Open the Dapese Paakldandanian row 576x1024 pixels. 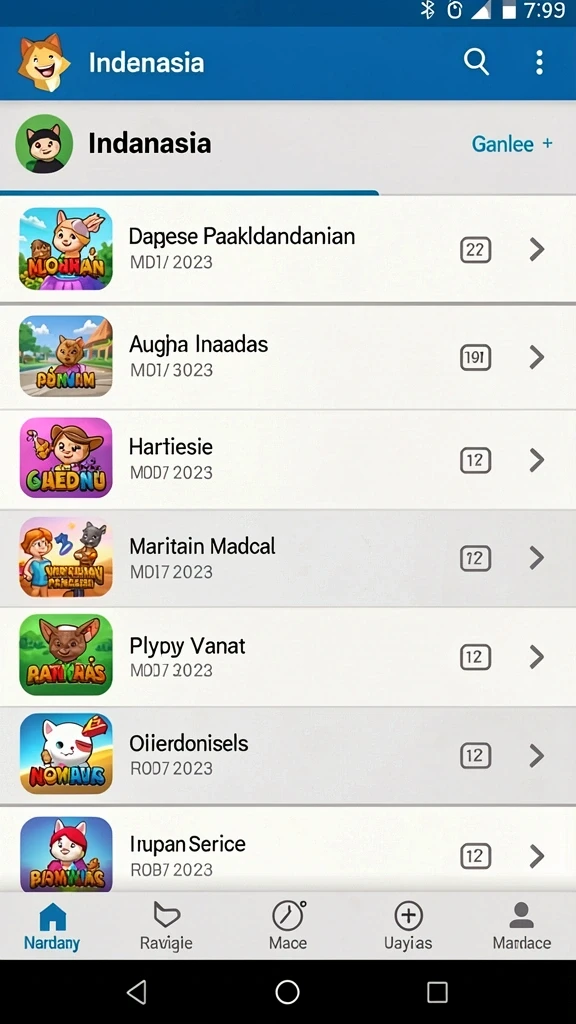[288, 249]
